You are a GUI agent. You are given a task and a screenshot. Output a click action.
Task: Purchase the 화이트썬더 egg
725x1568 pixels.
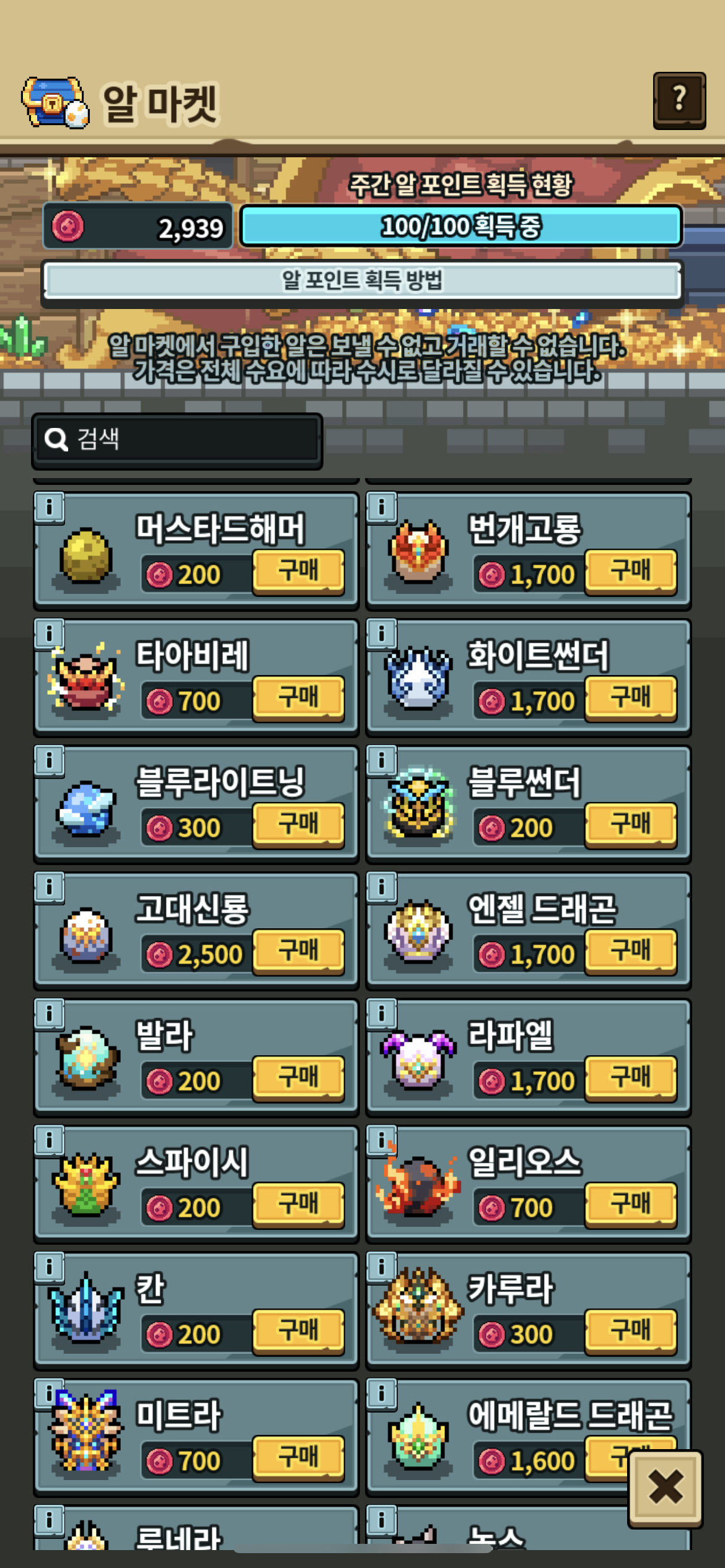coord(630,698)
